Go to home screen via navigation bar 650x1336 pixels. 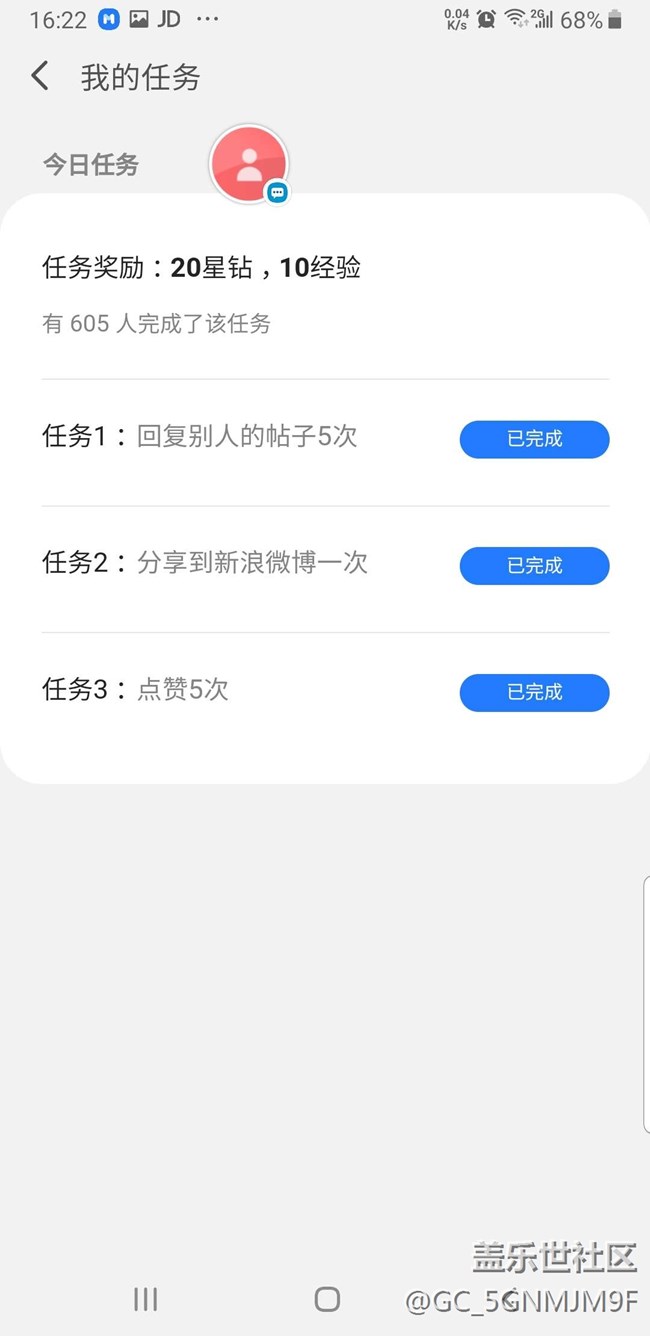[x=327, y=1298]
